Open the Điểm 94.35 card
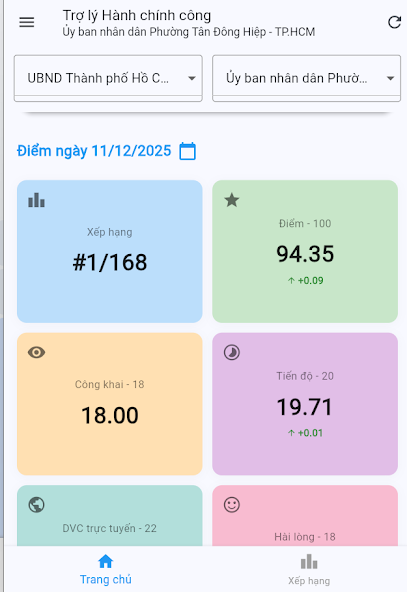 click(305, 251)
